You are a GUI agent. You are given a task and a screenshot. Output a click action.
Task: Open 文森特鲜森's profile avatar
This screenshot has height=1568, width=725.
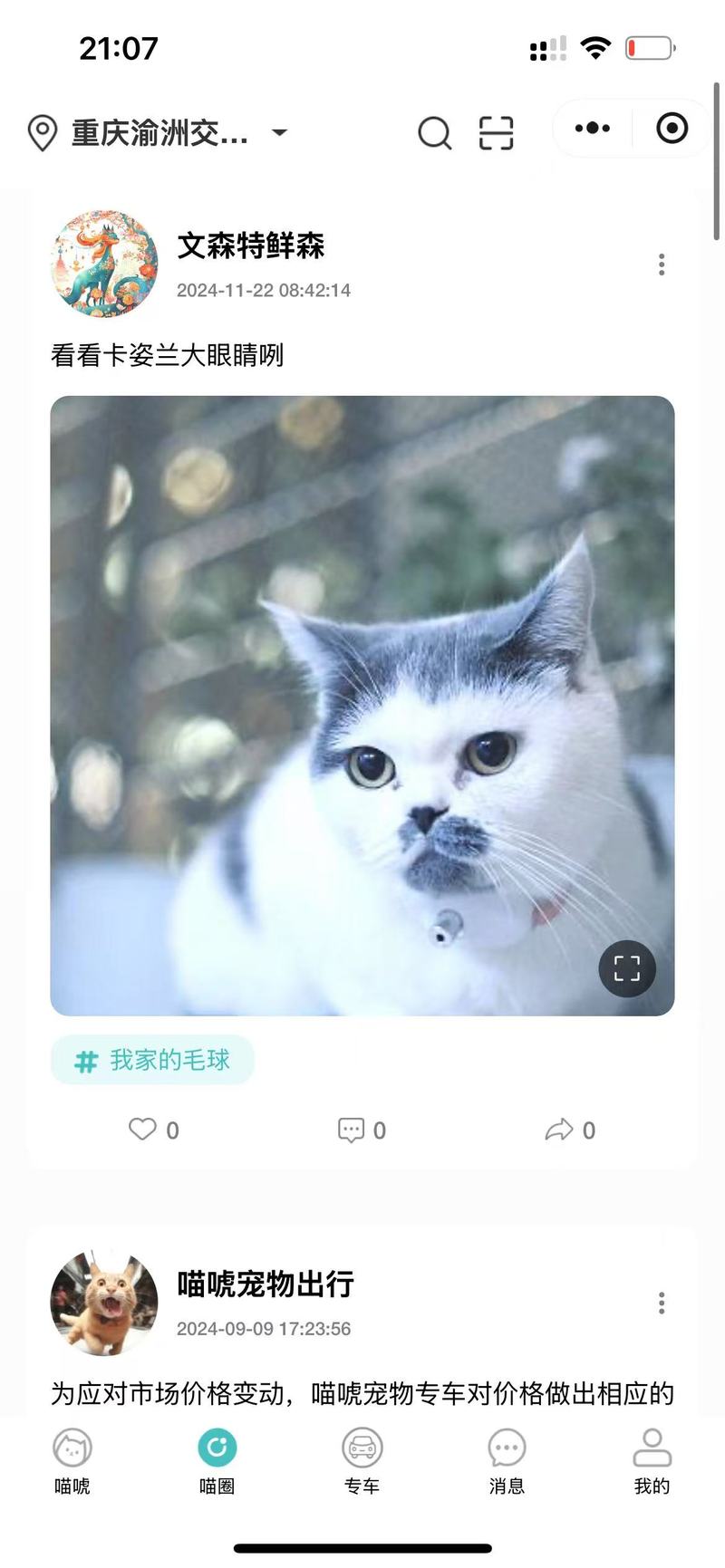[104, 265]
